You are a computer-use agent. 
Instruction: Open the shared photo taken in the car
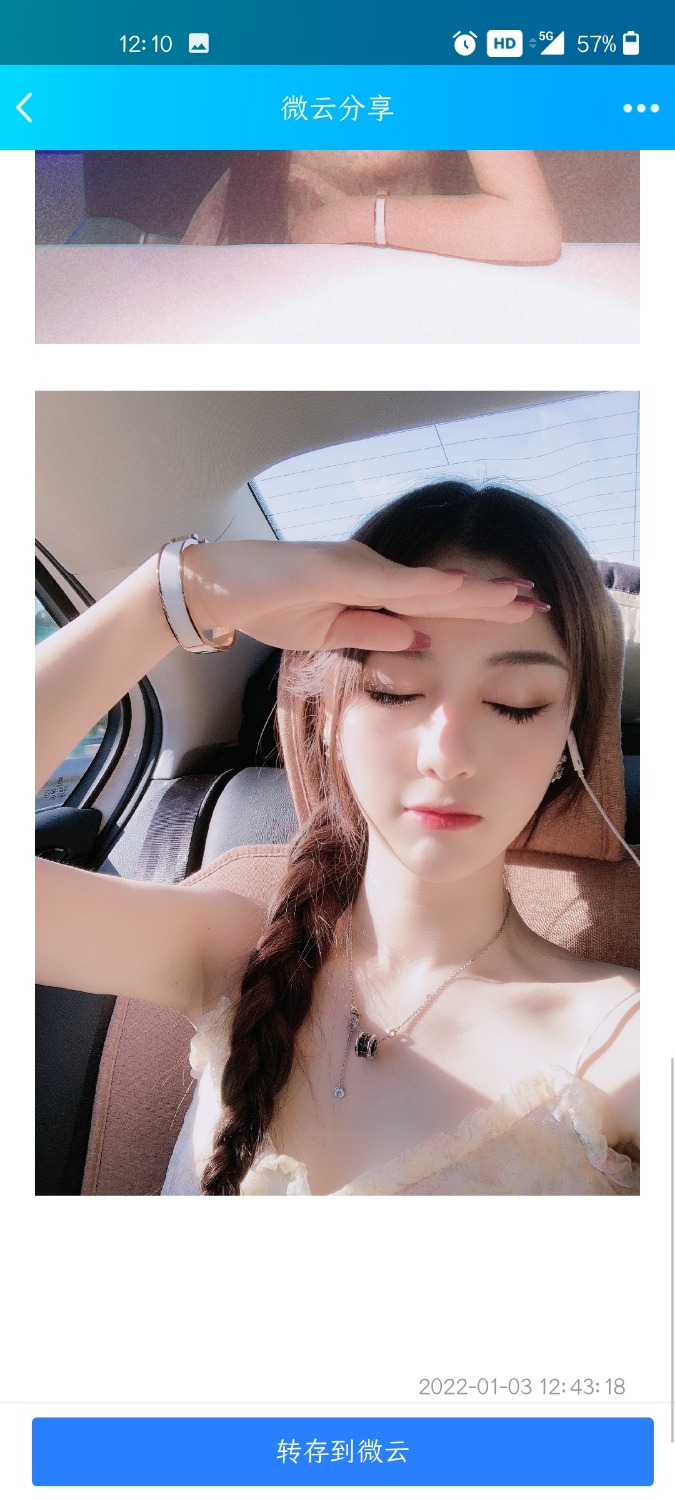[337, 792]
